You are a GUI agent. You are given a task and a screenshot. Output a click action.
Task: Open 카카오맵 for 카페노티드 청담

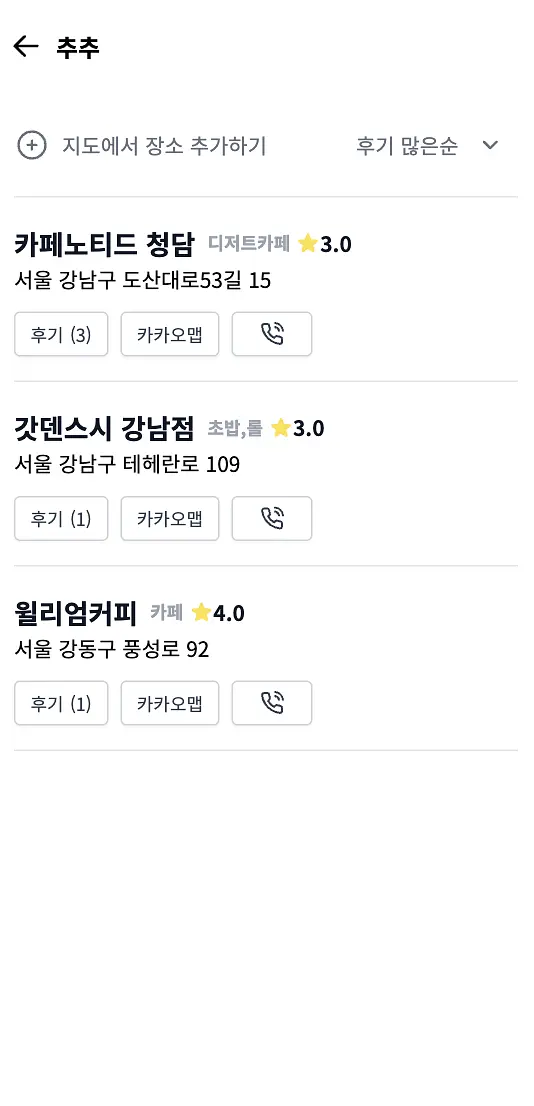(x=170, y=334)
